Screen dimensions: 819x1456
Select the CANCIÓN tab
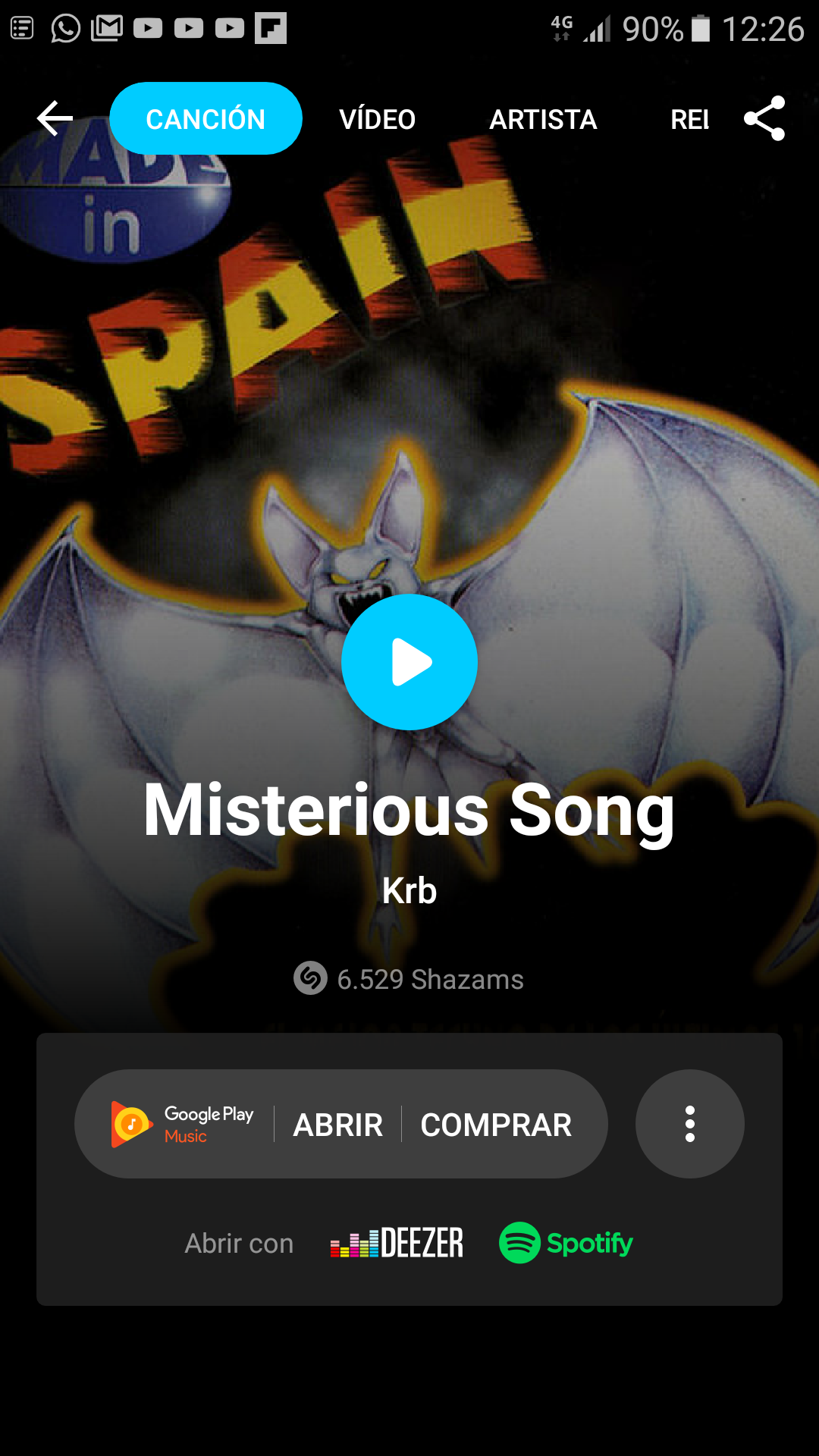pos(206,119)
